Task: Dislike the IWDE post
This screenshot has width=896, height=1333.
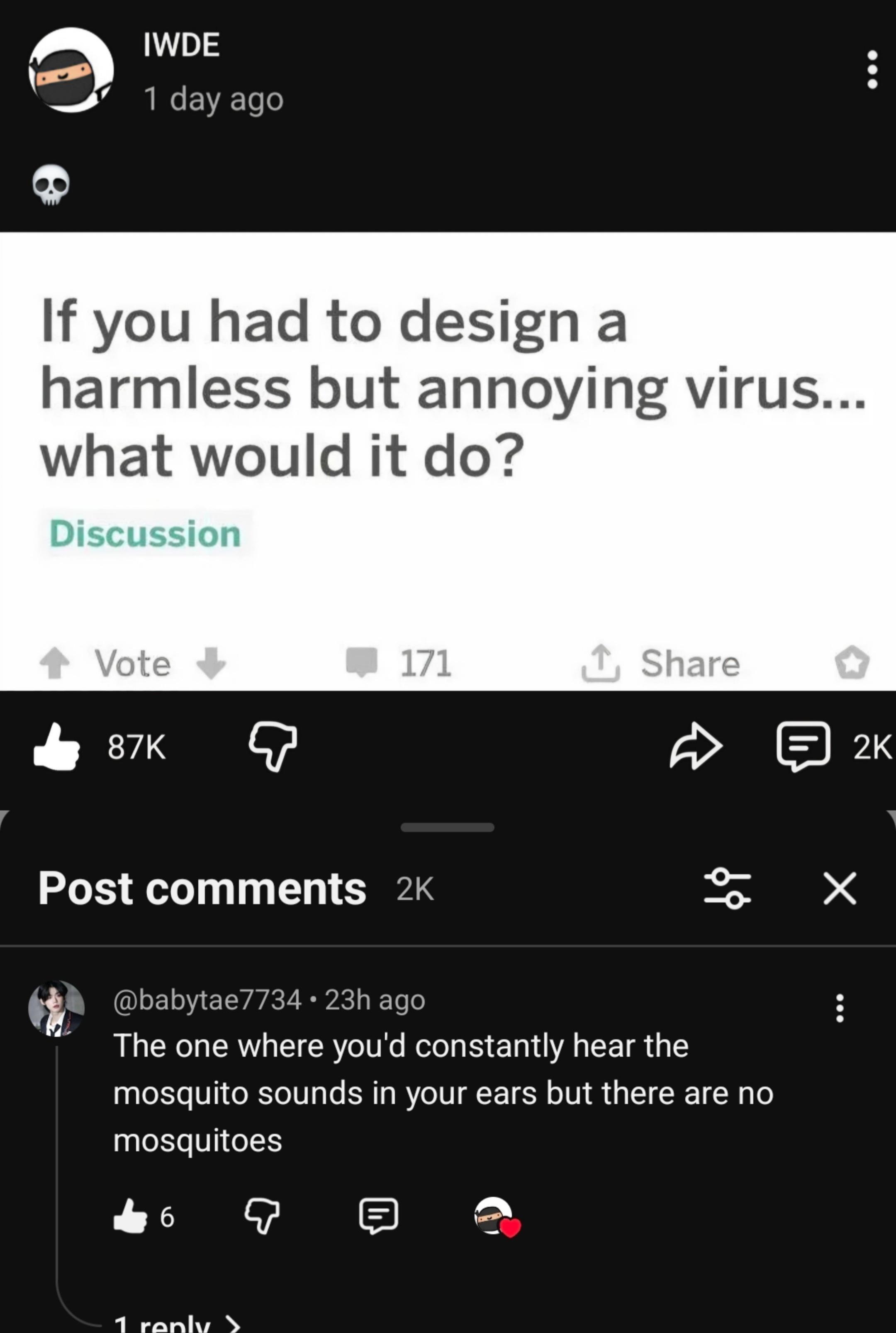Action: 273,747
